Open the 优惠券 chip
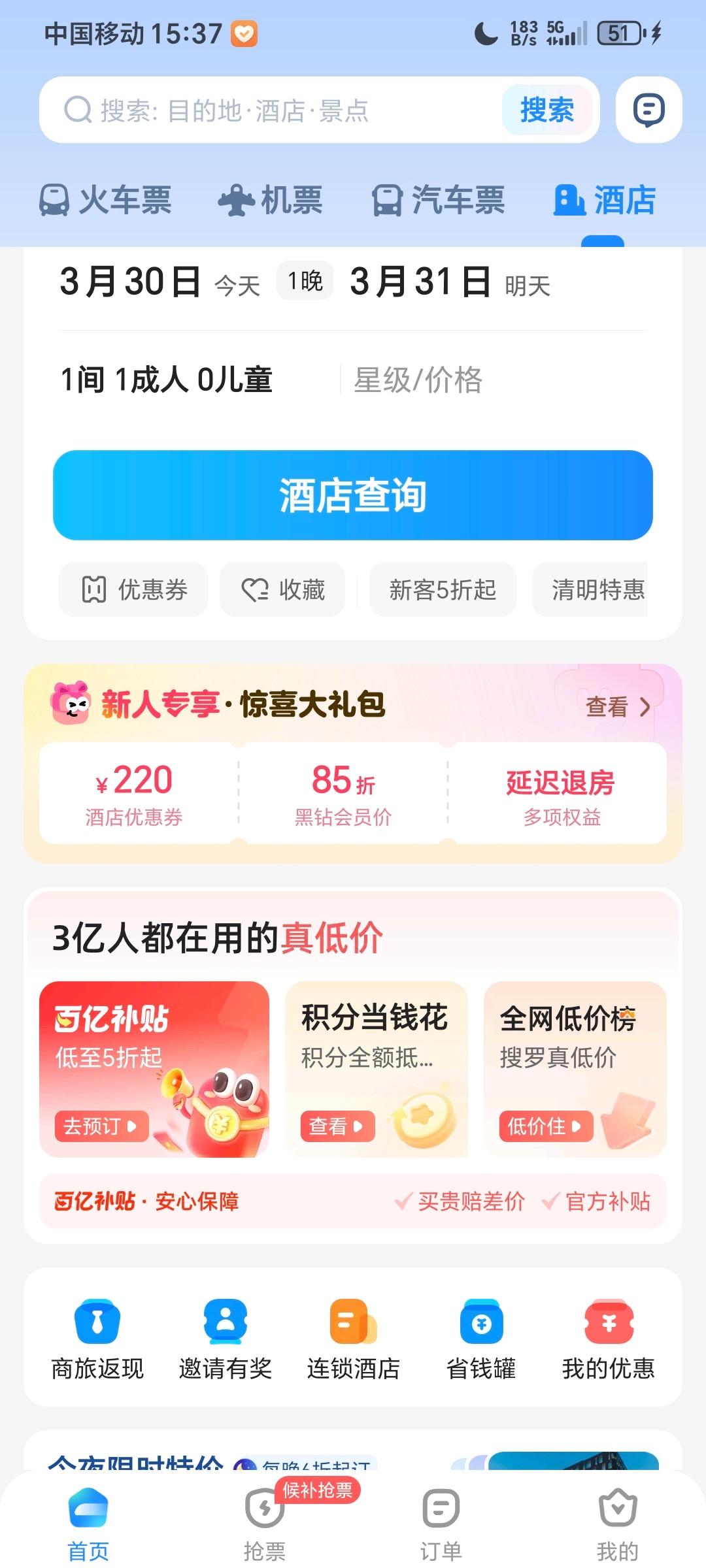This screenshot has width=706, height=1568. click(x=134, y=589)
